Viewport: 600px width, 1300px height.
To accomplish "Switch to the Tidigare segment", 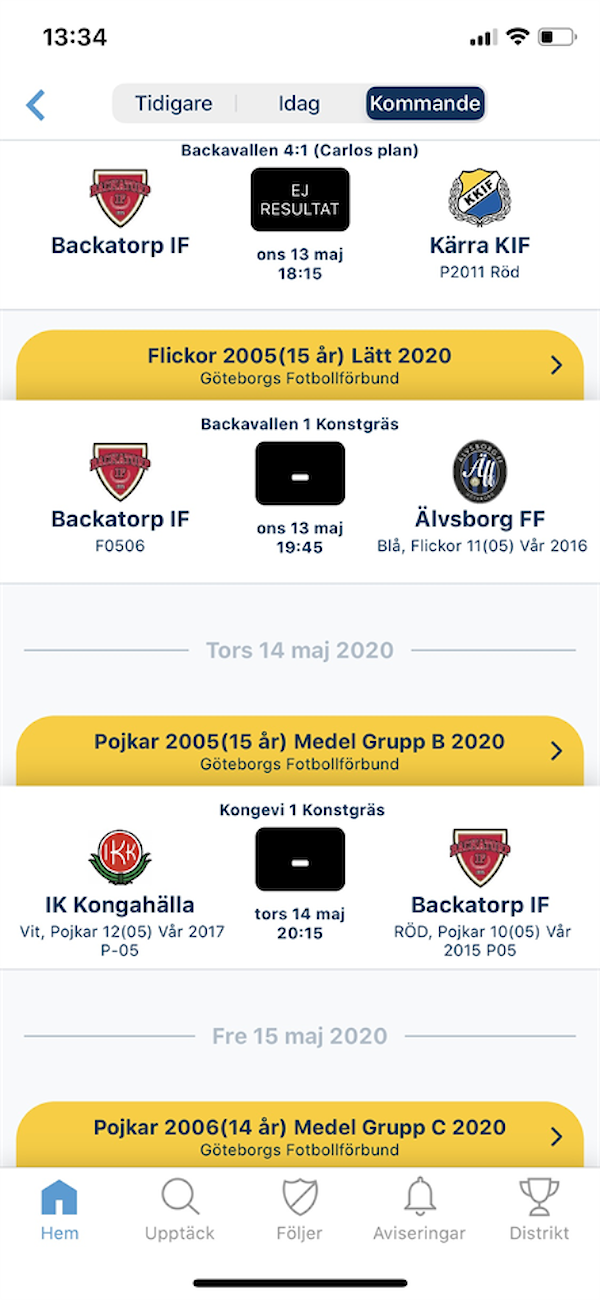I will (174, 103).
